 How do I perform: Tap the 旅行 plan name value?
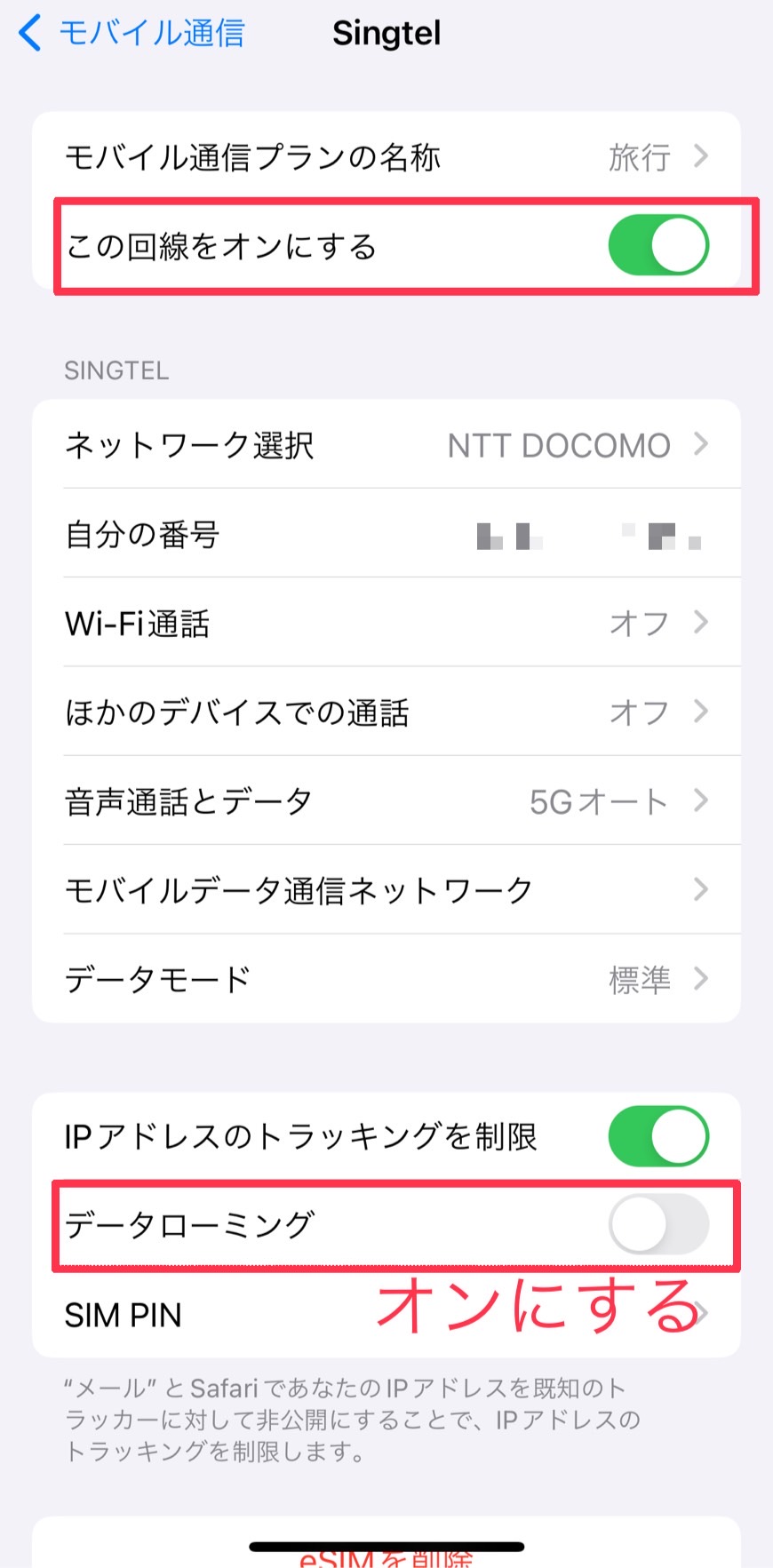pos(639,157)
